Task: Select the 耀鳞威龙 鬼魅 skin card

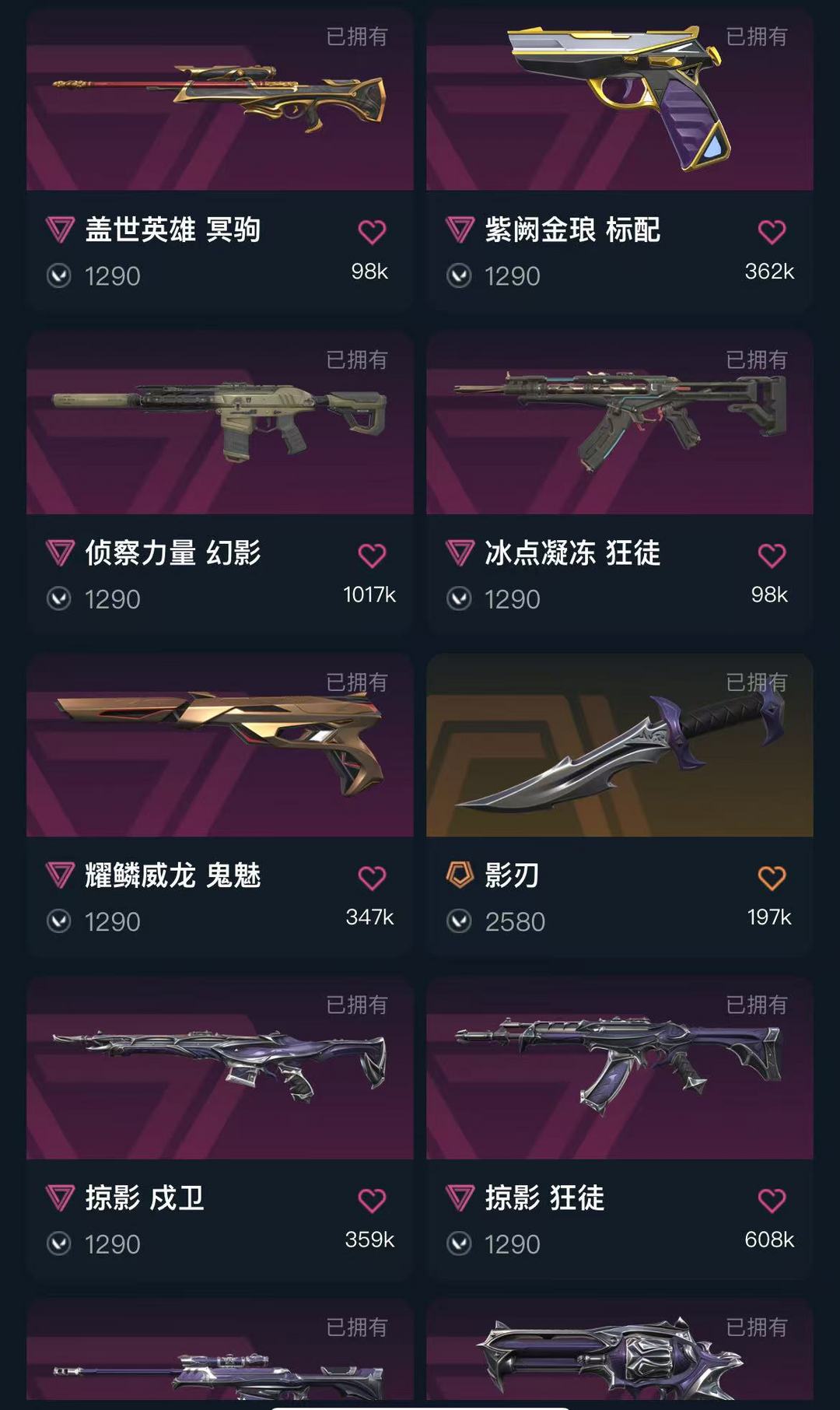Action: click(219, 806)
